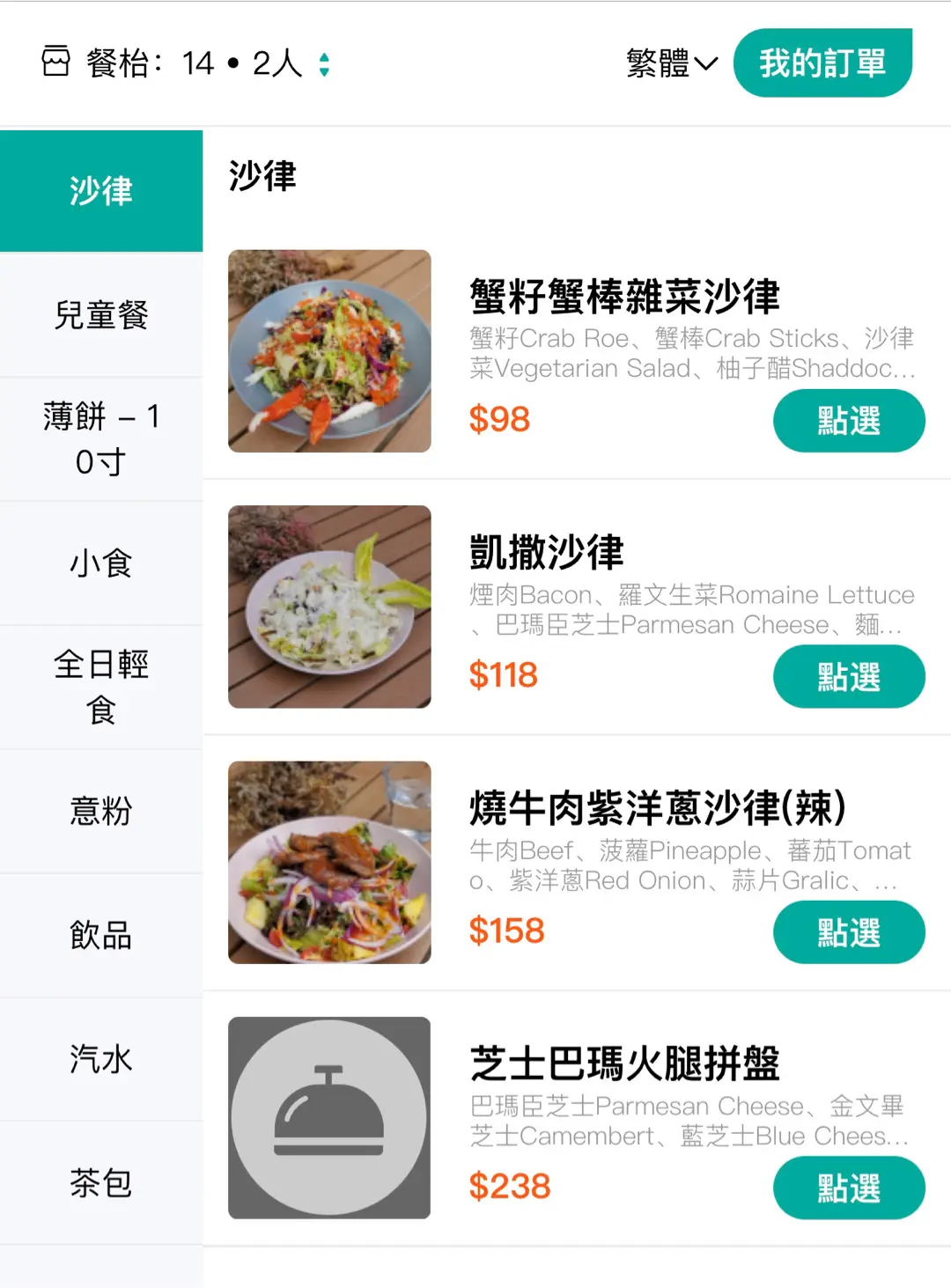Switch to the 兒童餐 category
951x1288 pixels.
(101, 314)
